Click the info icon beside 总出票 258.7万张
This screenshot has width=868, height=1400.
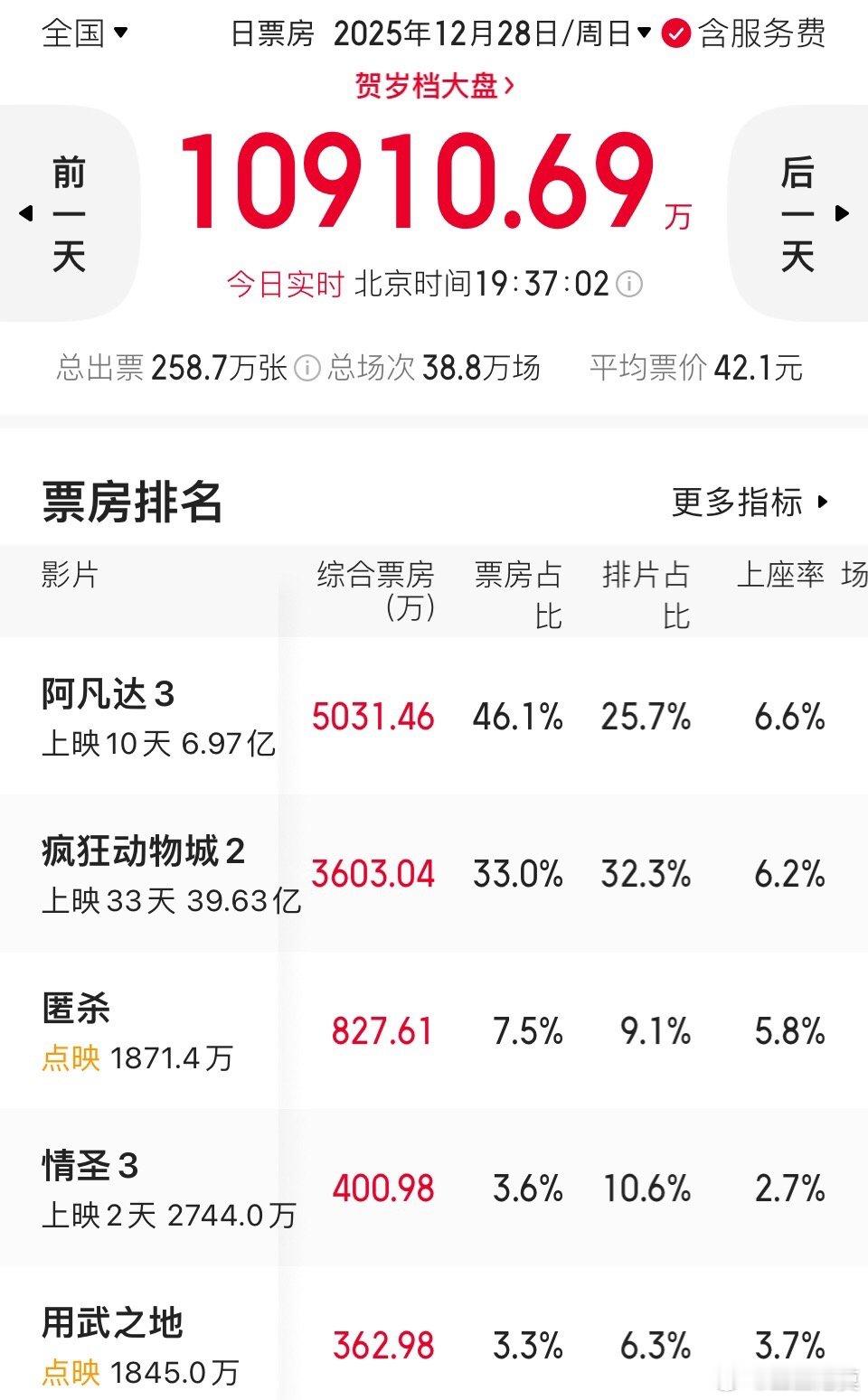pos(308,368)
